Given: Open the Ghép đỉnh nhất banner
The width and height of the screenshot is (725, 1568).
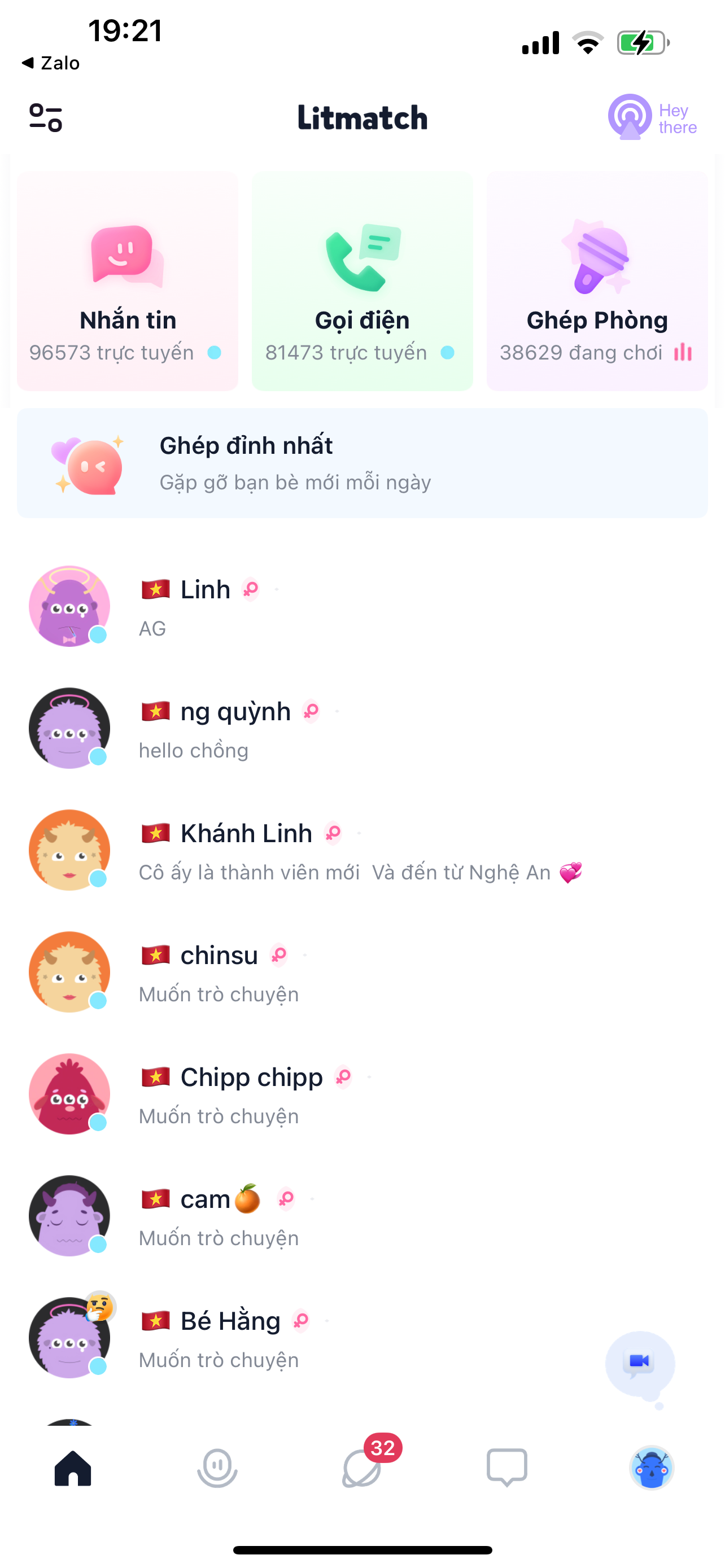Looking at the screenshot, I should click(x=362, y=463).
